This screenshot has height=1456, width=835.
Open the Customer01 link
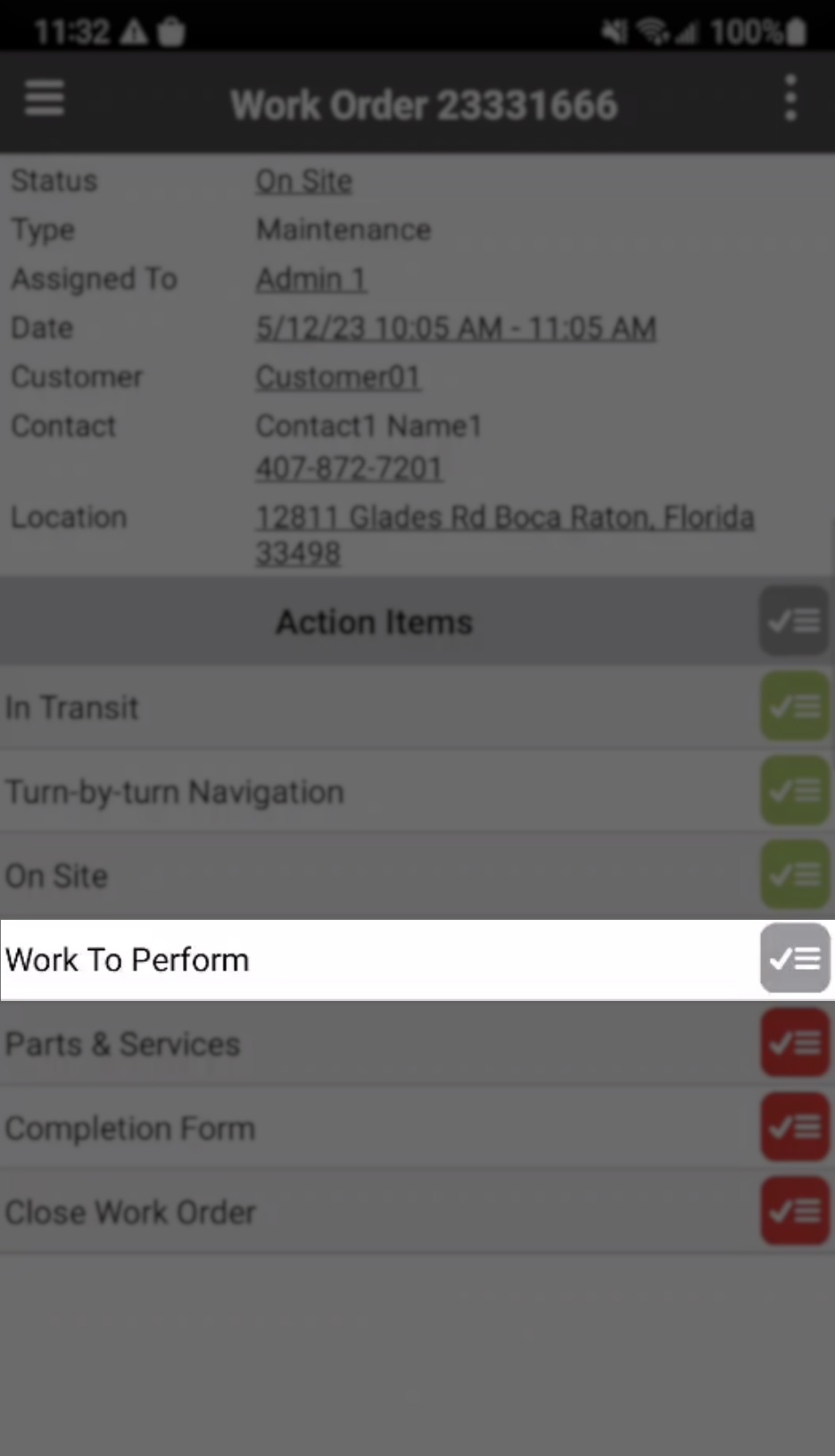click(337, 377)
